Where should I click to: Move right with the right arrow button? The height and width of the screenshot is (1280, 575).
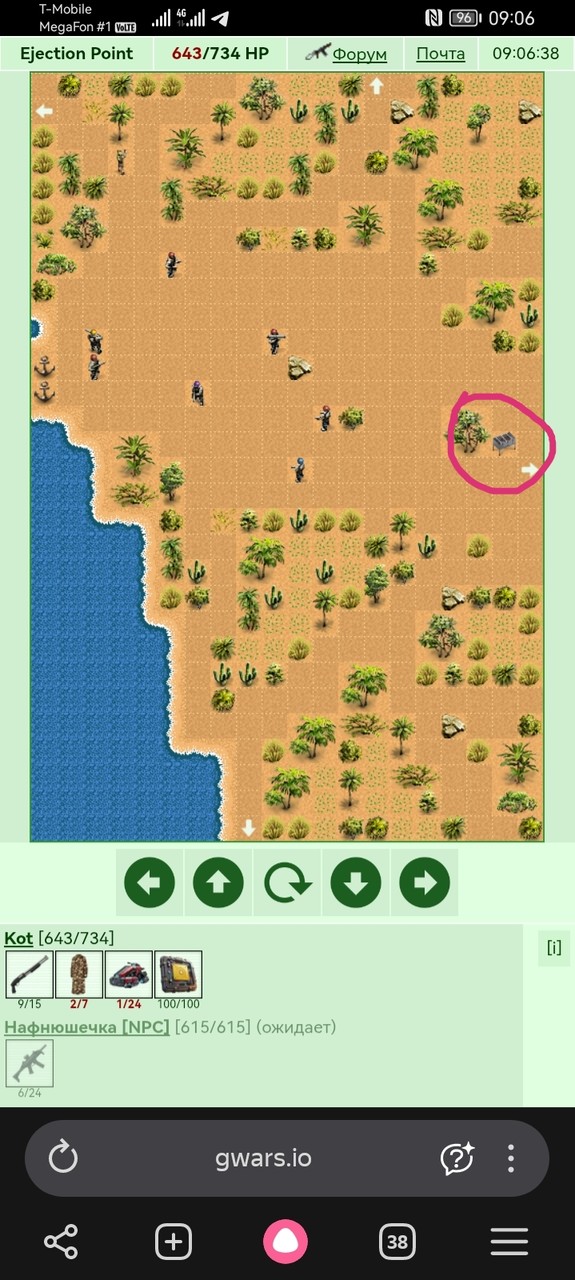click(x=424, y=883)
